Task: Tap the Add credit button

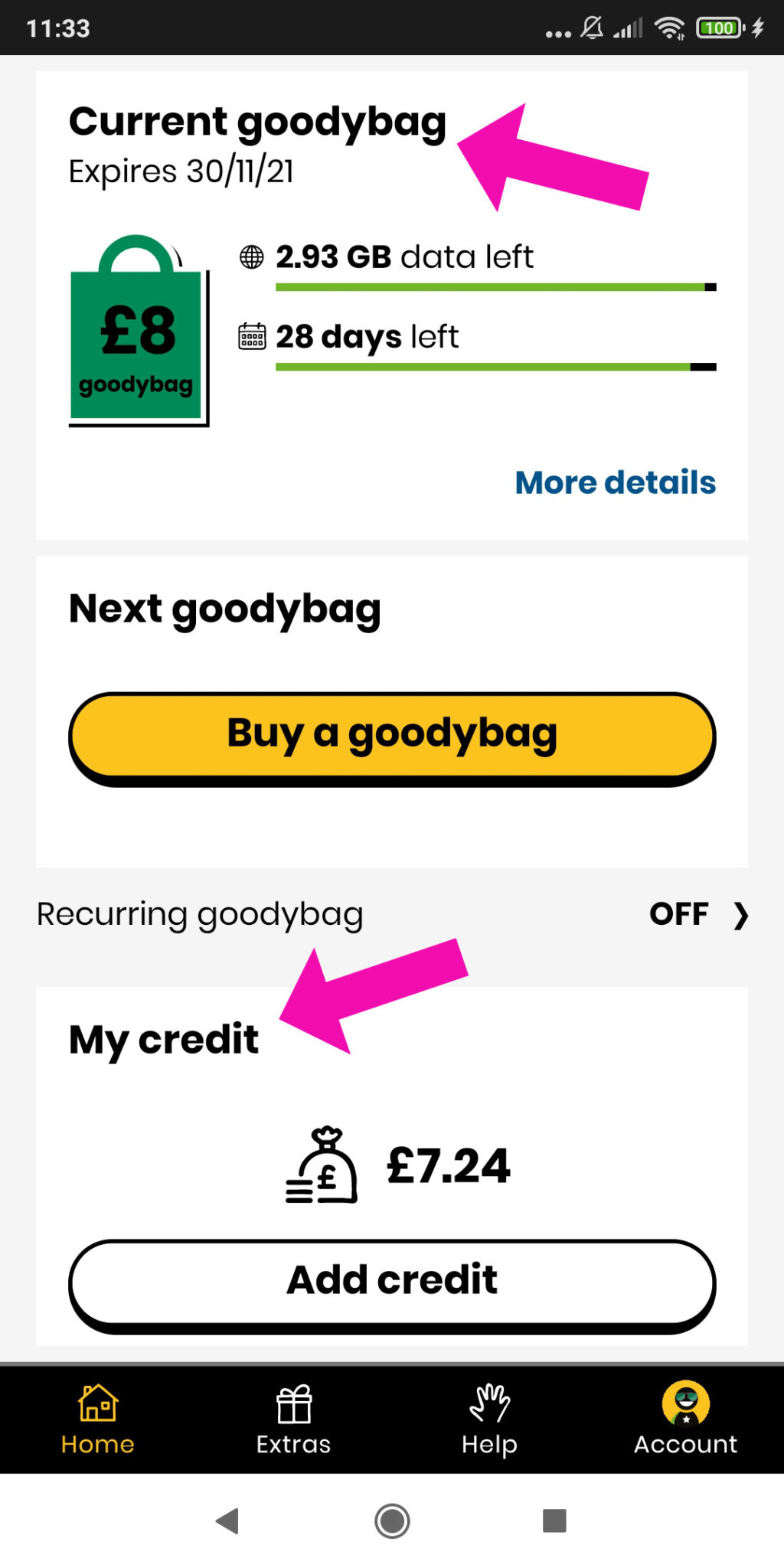Action: click(x=392, y=1279)
